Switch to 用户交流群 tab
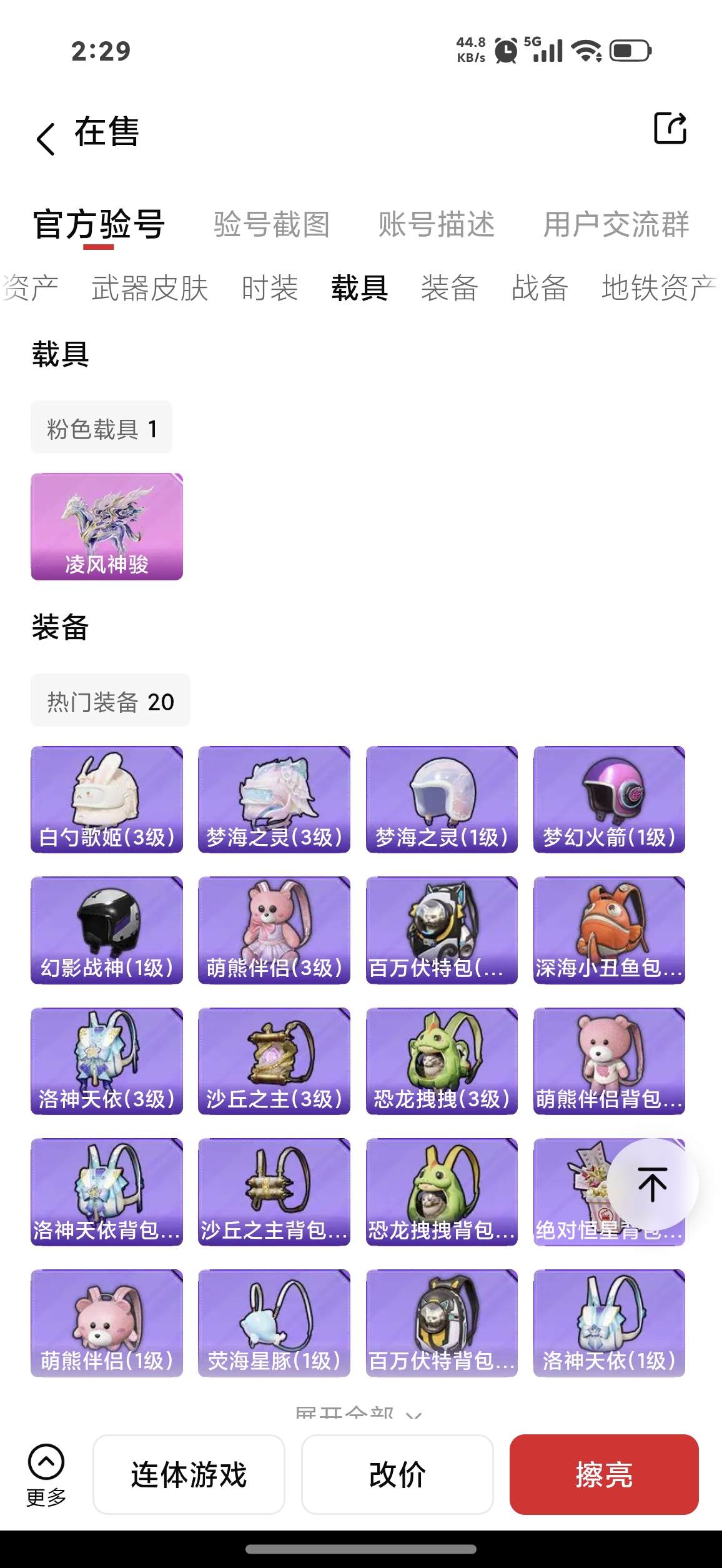This screenshot has width=722, height=1568. pyautogui.click(x=616, y=224)
